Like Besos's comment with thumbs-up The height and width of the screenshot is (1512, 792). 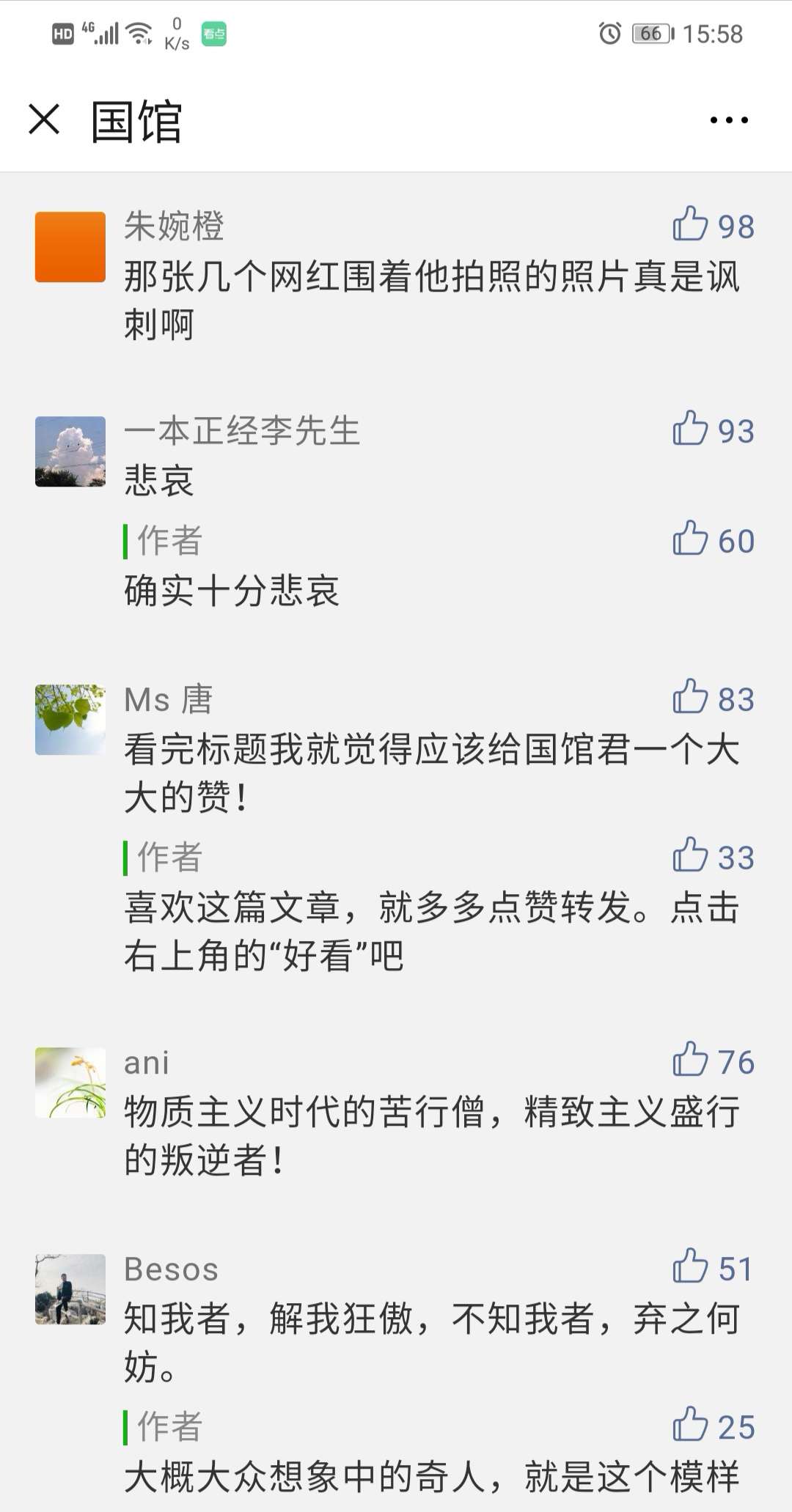point(690,1266)
